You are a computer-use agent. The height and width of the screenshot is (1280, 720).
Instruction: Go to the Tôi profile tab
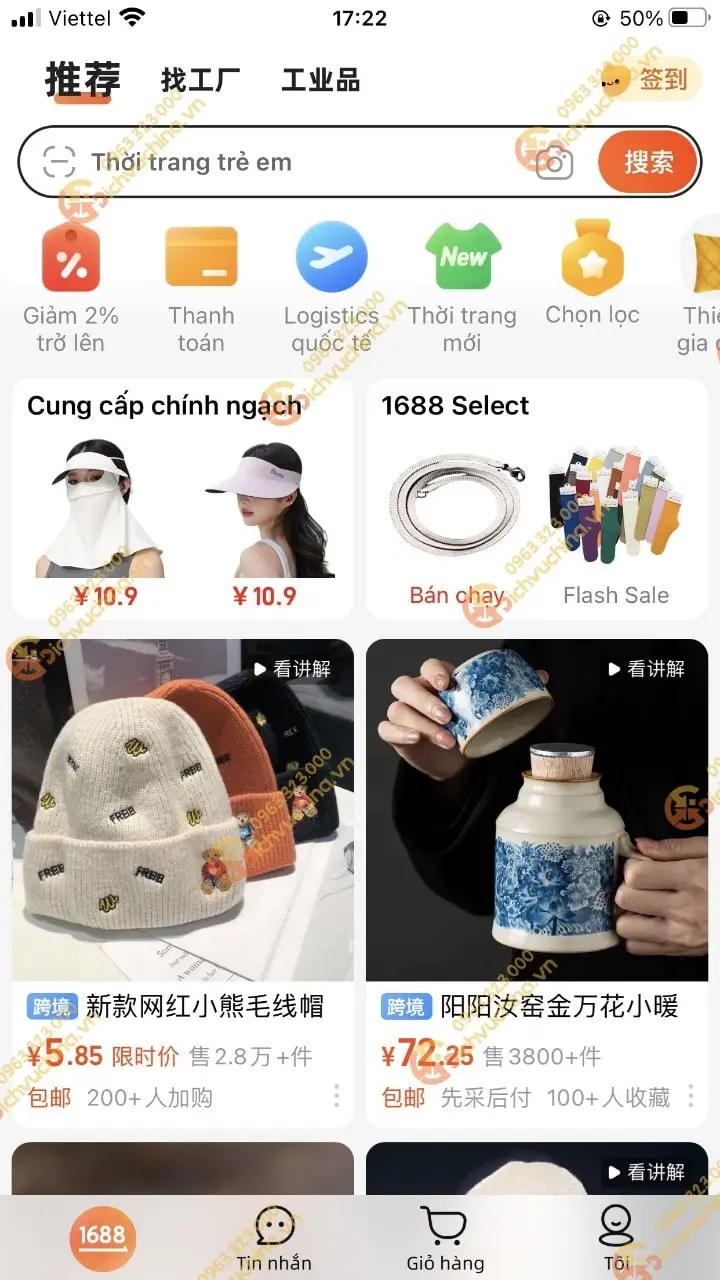(616, 1238)
